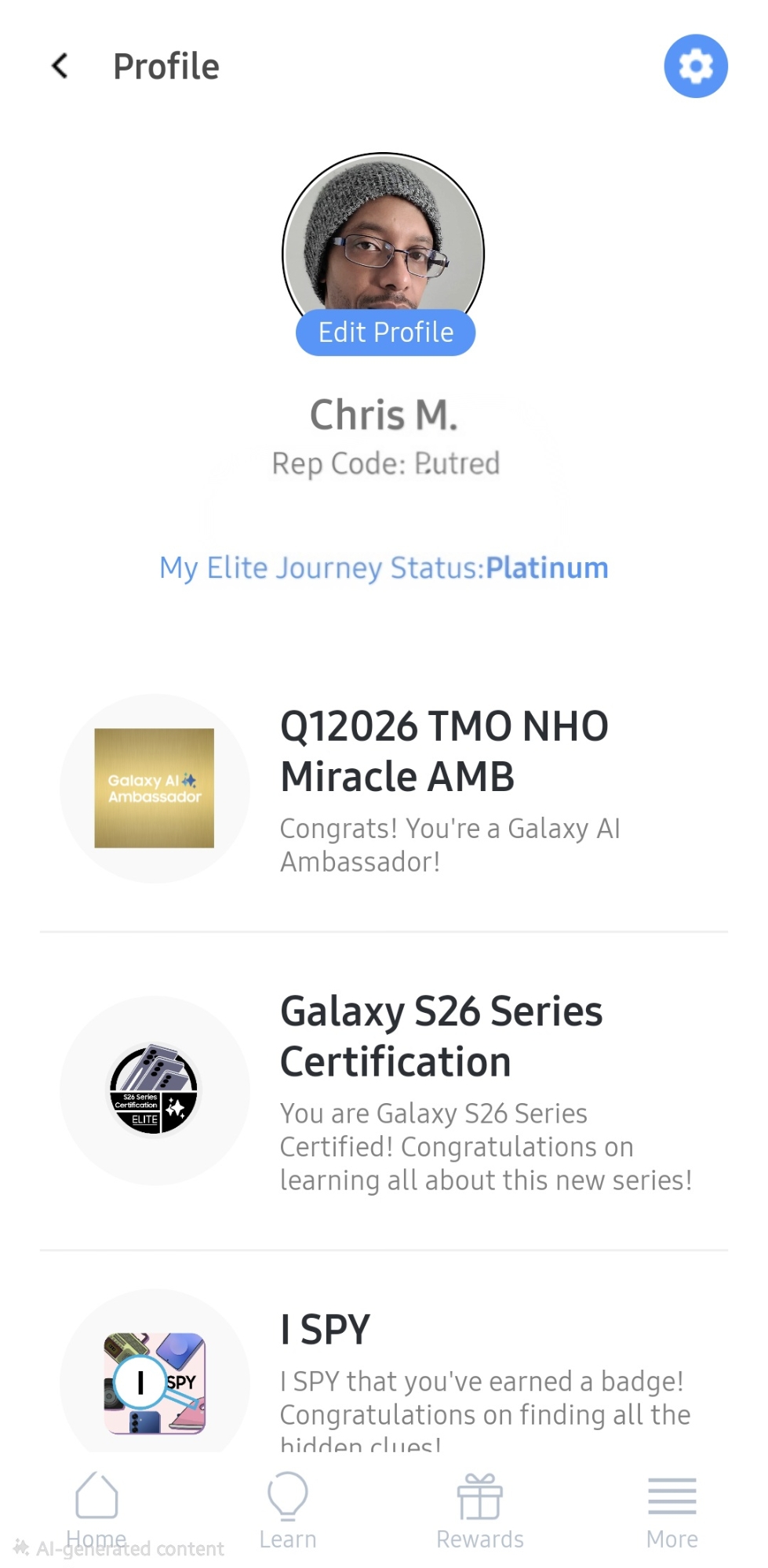Switch to the Learn tab

(x=288, y=1509)
